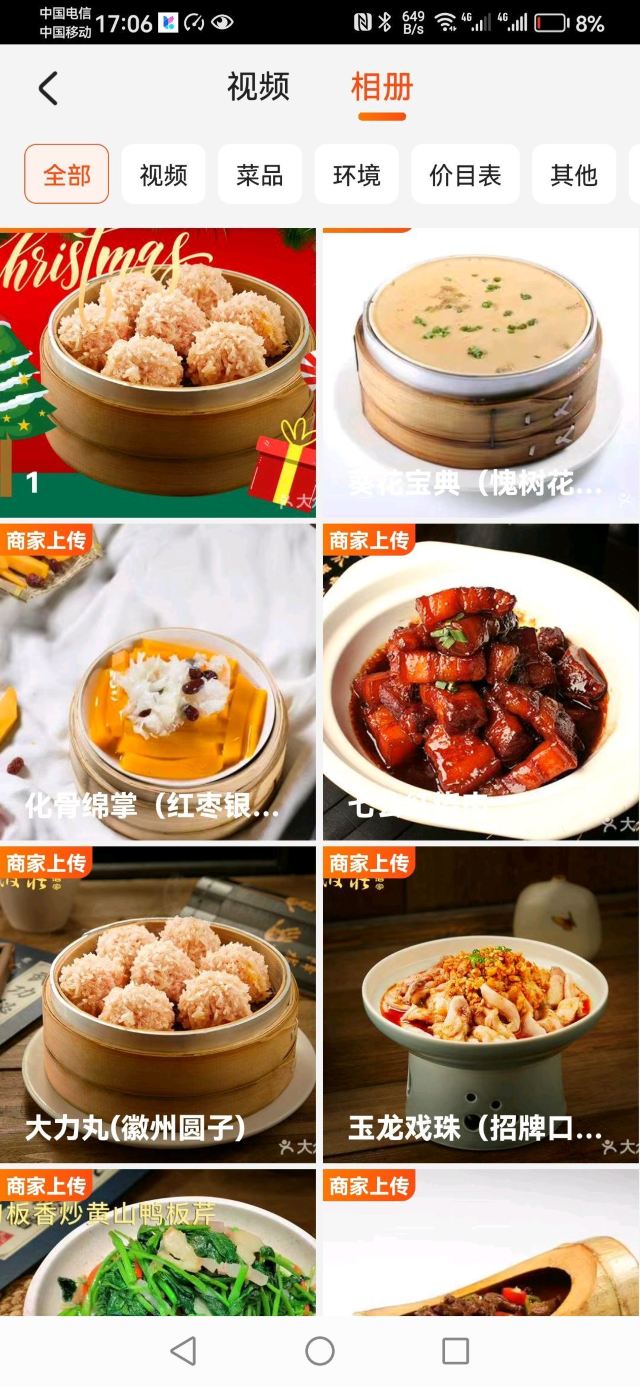Viewport: 640px width, 1386px height.
Task: Select the 全部 filter chip
Action: click(67, 175)
